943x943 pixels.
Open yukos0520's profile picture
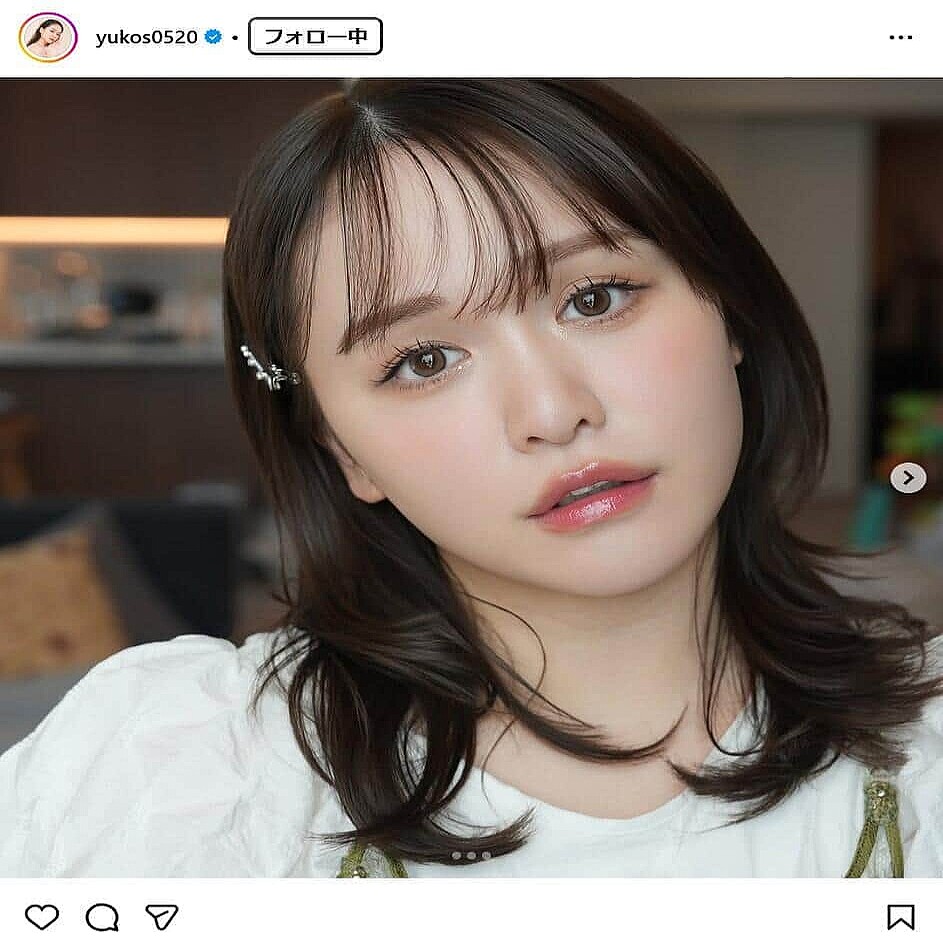point(47,38)
